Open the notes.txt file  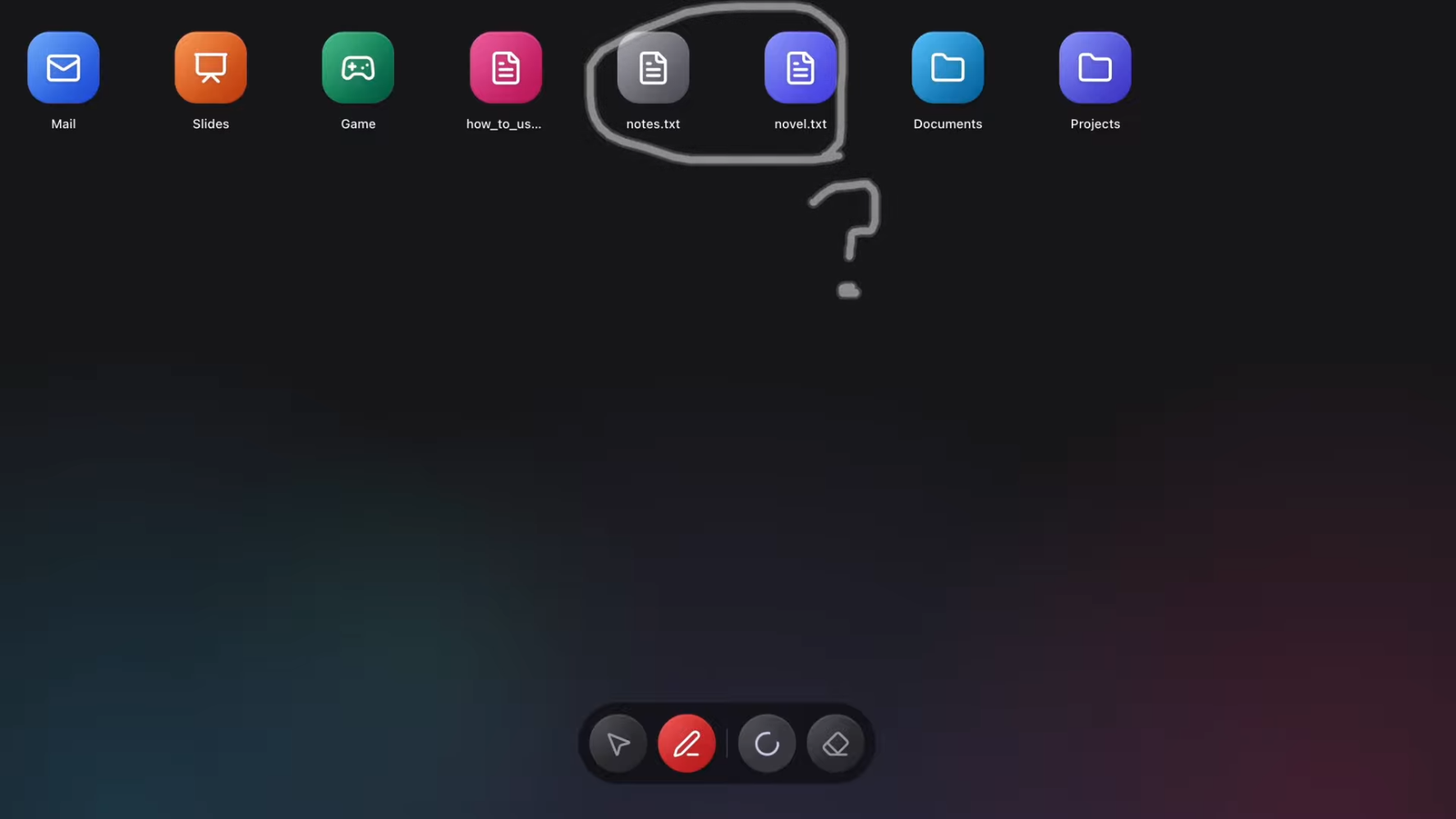(653, 68)
